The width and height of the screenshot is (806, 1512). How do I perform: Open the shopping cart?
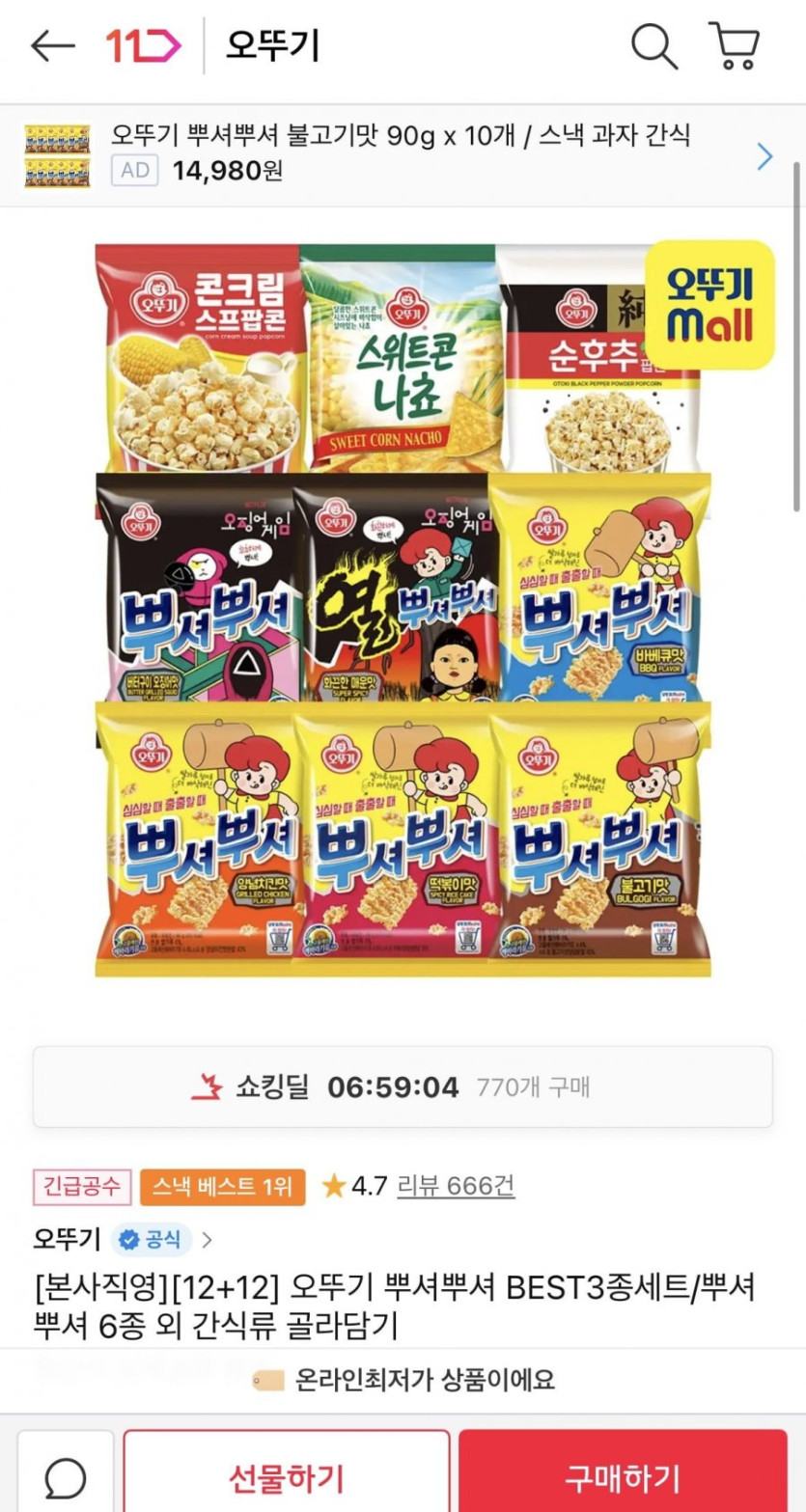736,45
